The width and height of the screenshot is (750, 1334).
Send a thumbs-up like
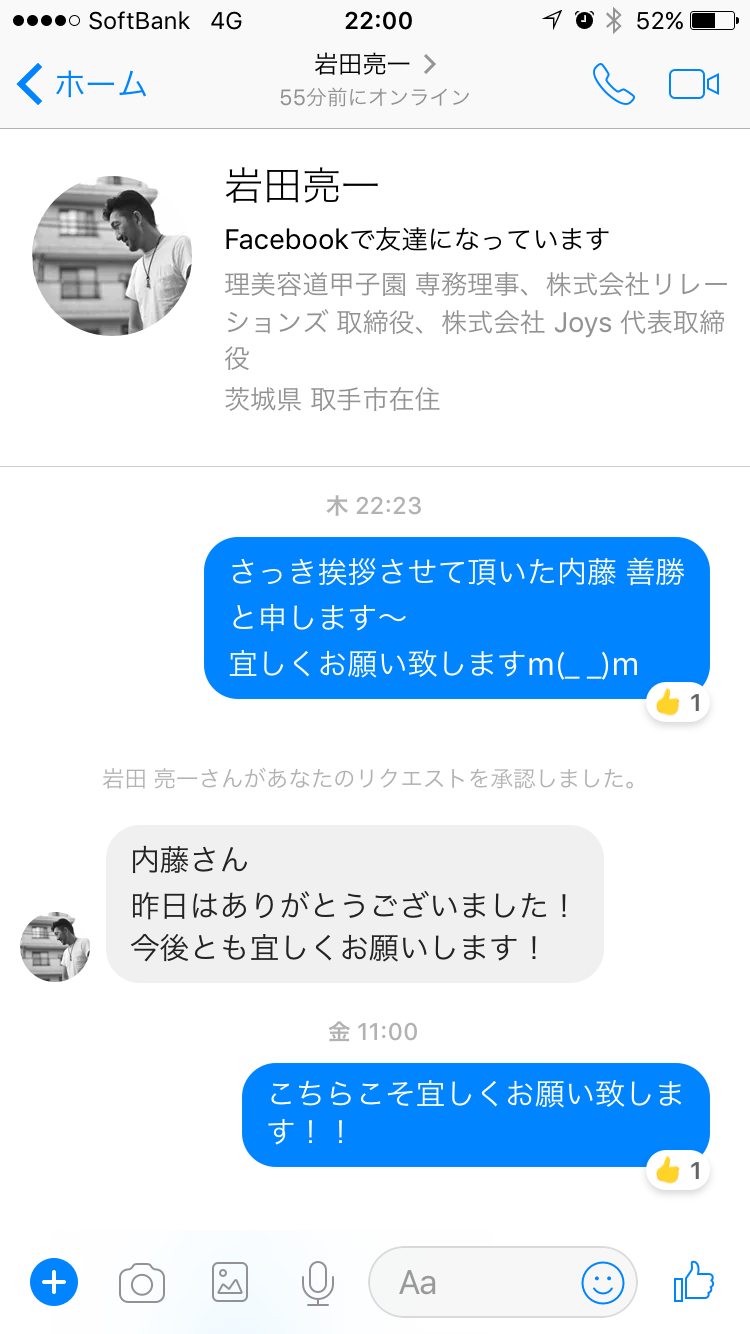click(x=694, y=1281)
